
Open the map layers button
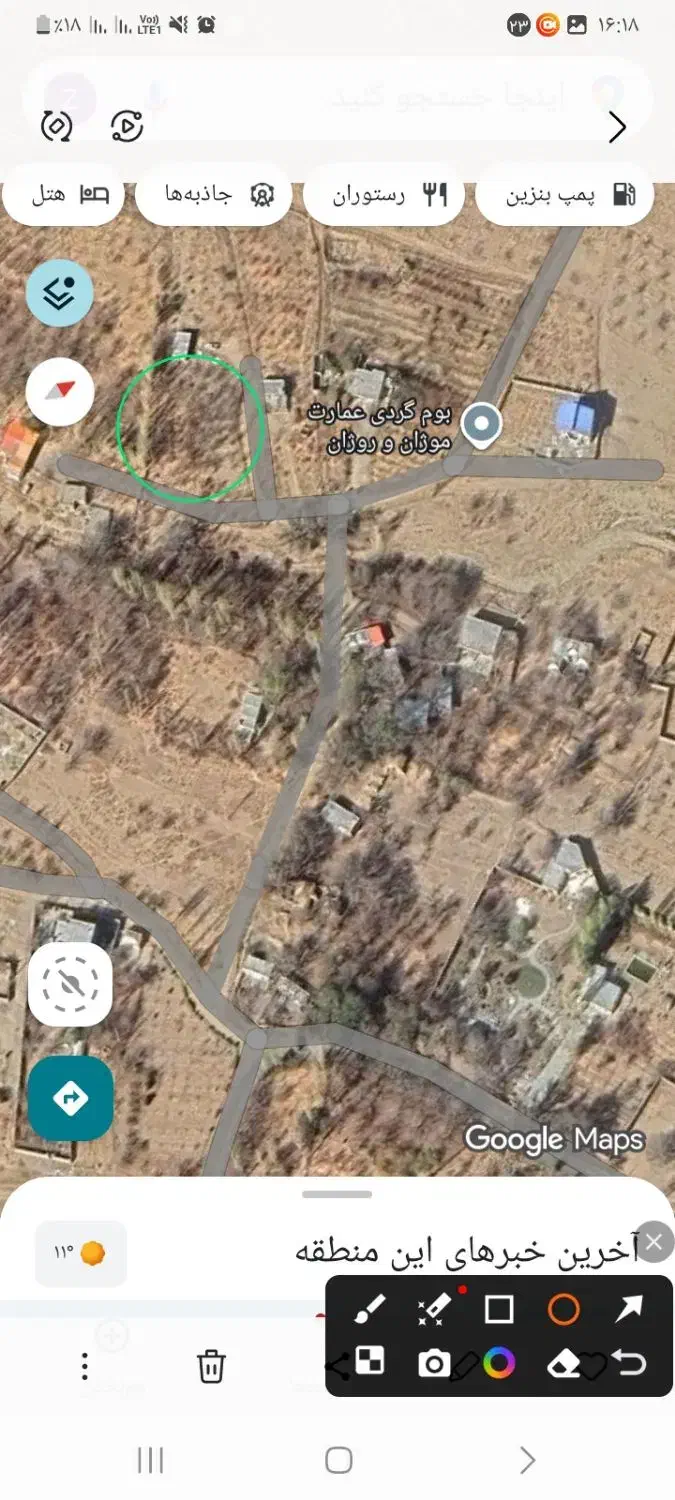point(60,293)
